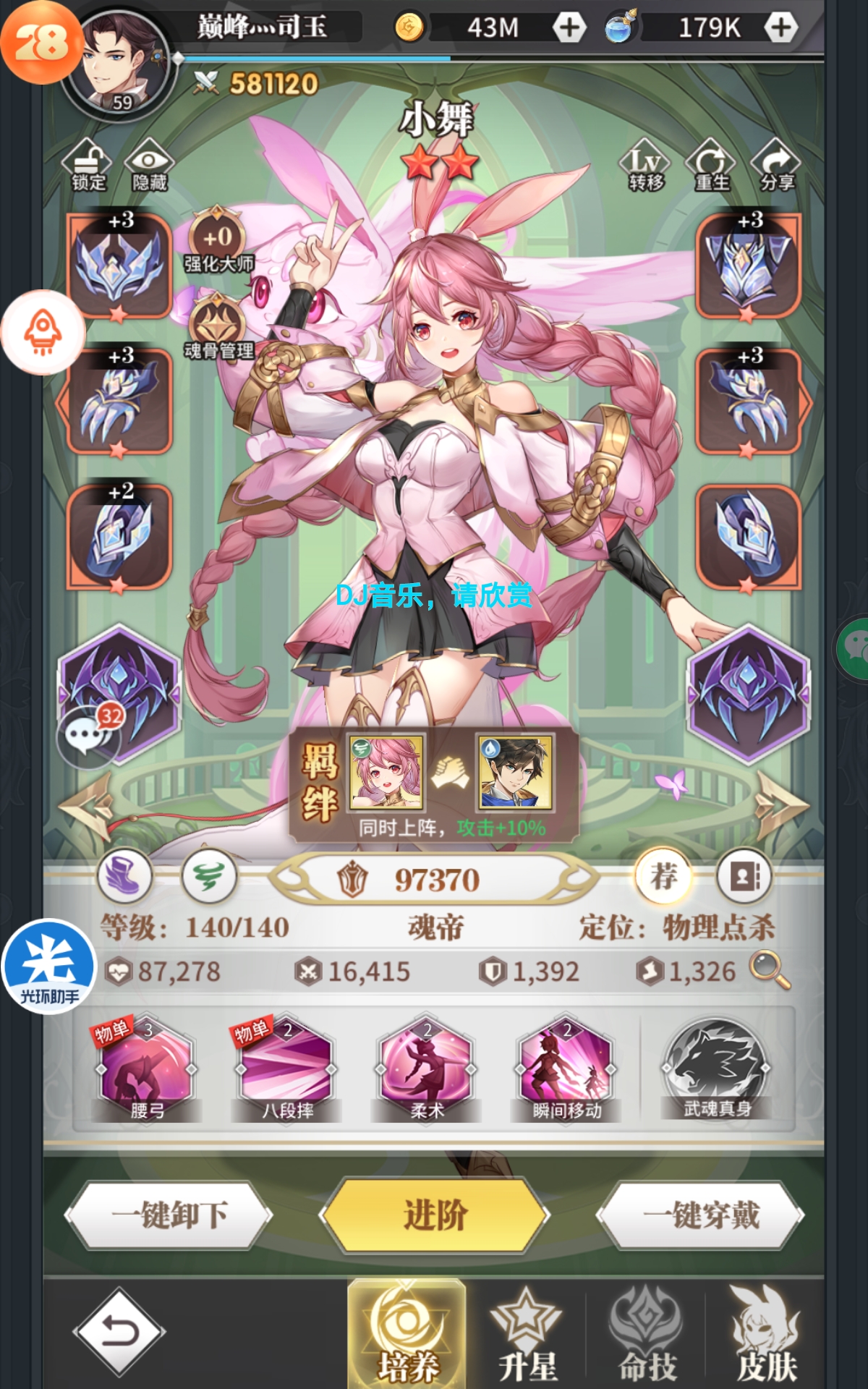The image size is (868, 1389).
Task: Tap 一键卸下 to unequip all
Action: tap(169, 1215)
